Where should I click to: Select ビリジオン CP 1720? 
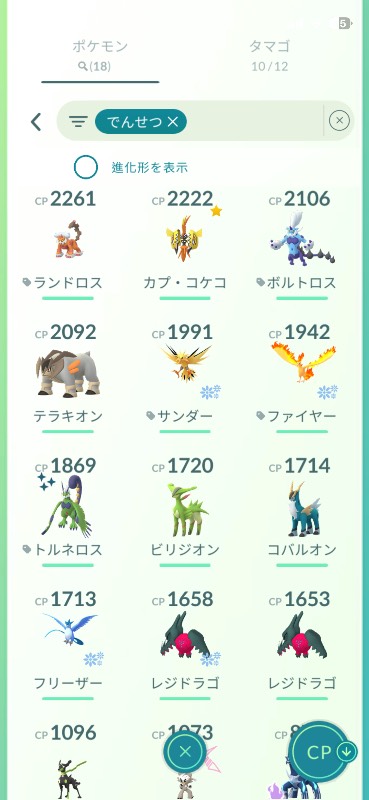click(x=185, y=511)
